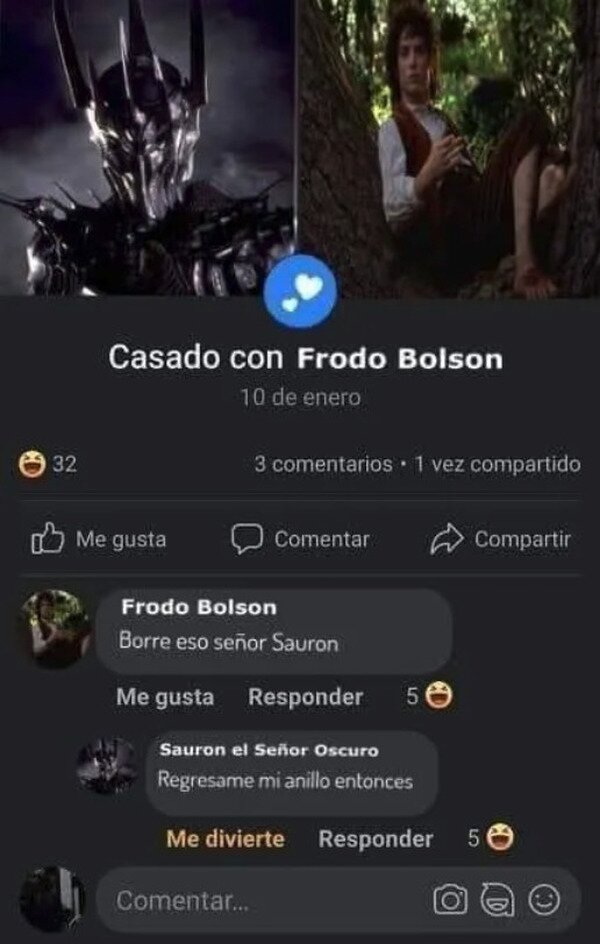Tap Comentar under the post
Viewport: 600px width, 944px height.
tap(301, 540)
